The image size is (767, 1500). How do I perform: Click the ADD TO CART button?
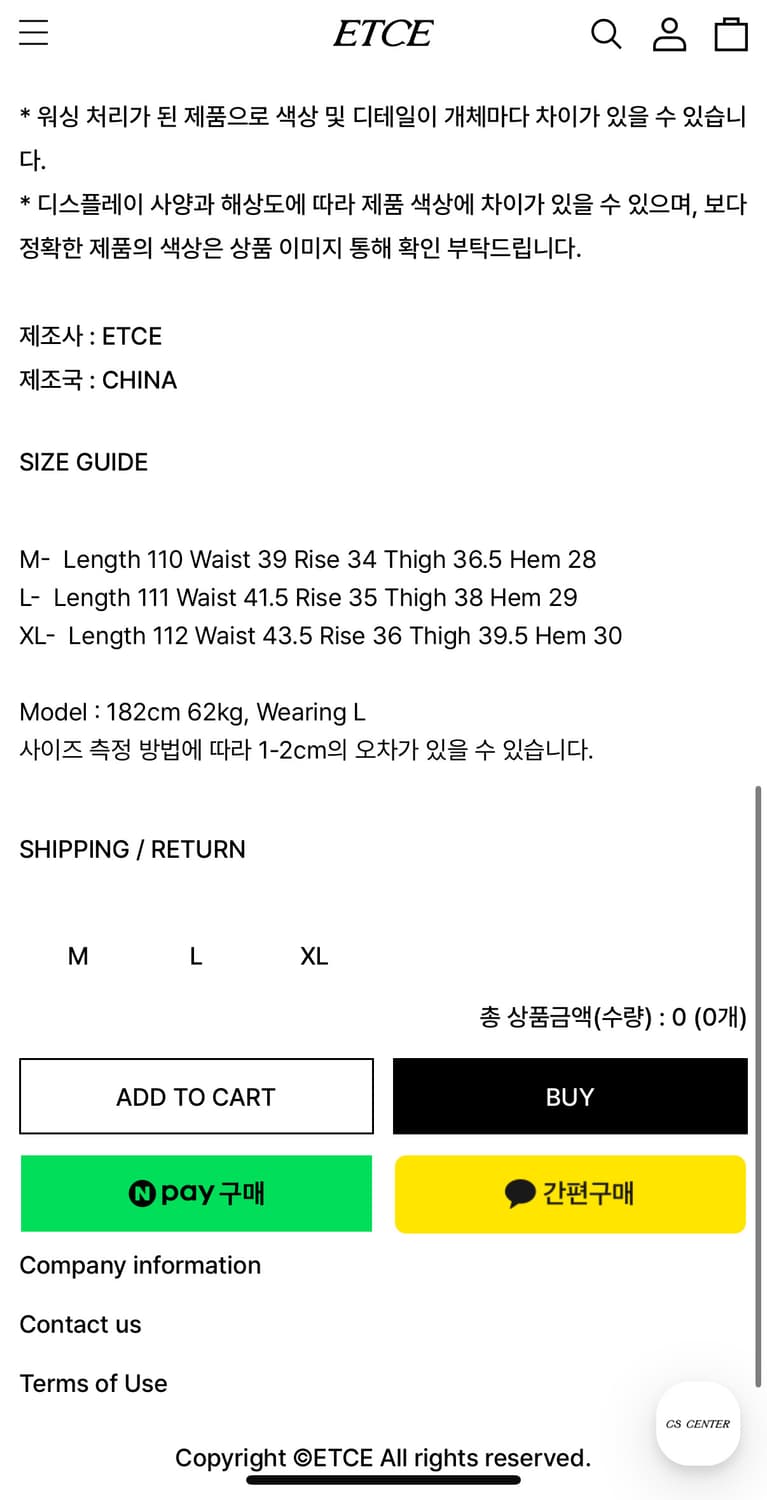[x=195, y=1096]
